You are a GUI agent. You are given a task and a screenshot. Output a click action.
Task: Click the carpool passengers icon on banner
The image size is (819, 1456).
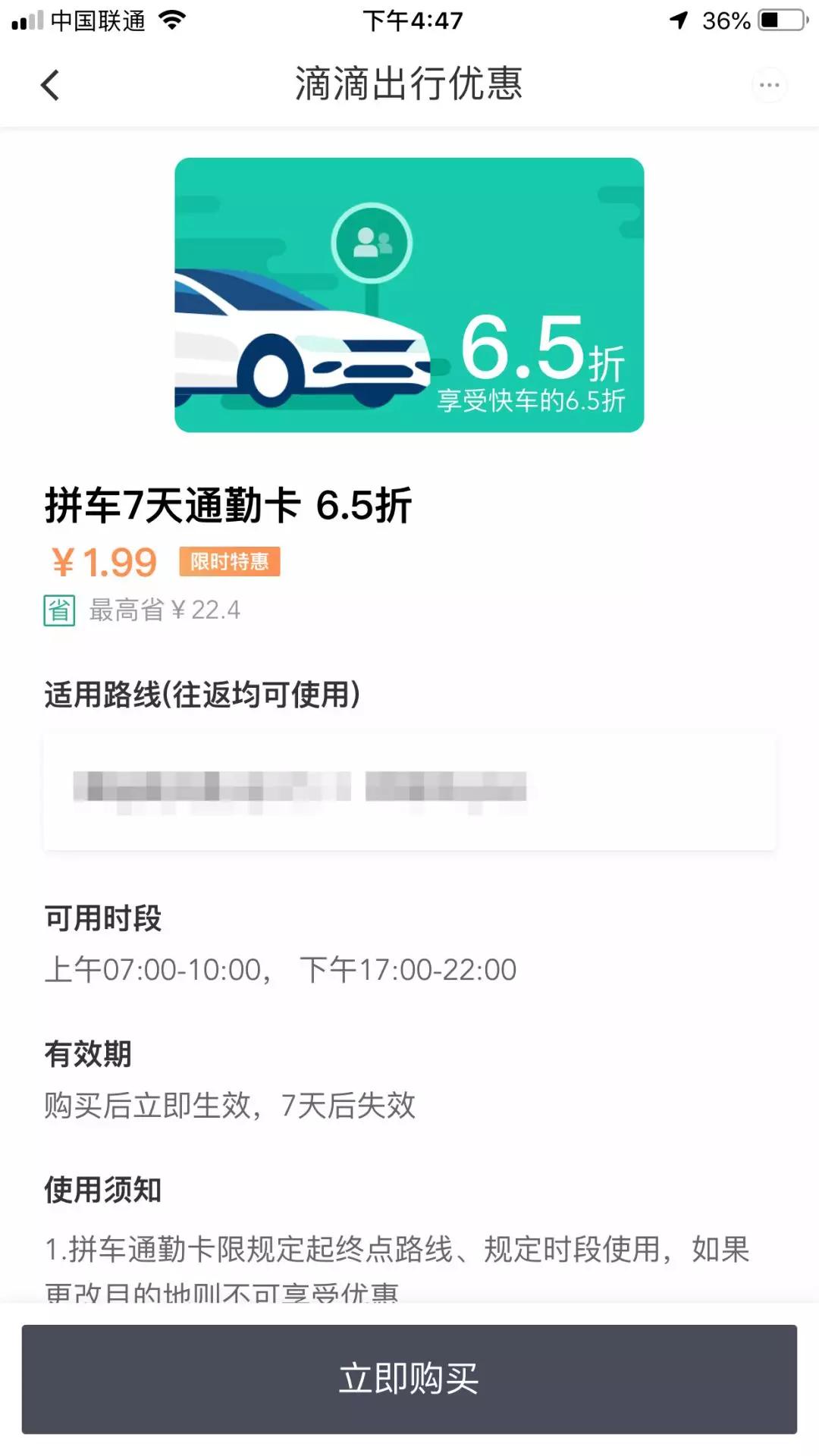[373, 243]
